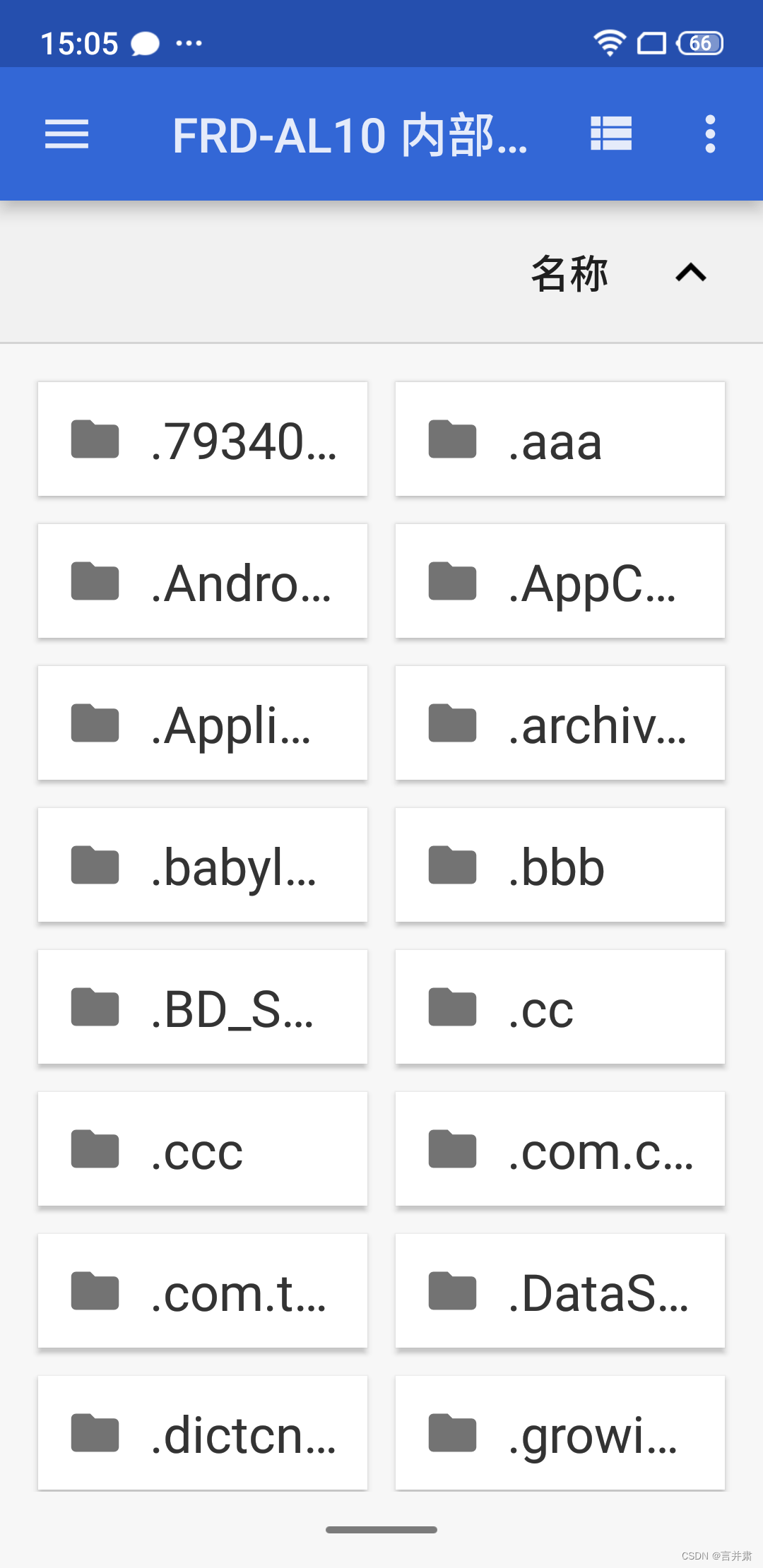Open the three-dot overflow menu
The width and height of the screenshot is (763, 1568).
click(x=710, y=134)
